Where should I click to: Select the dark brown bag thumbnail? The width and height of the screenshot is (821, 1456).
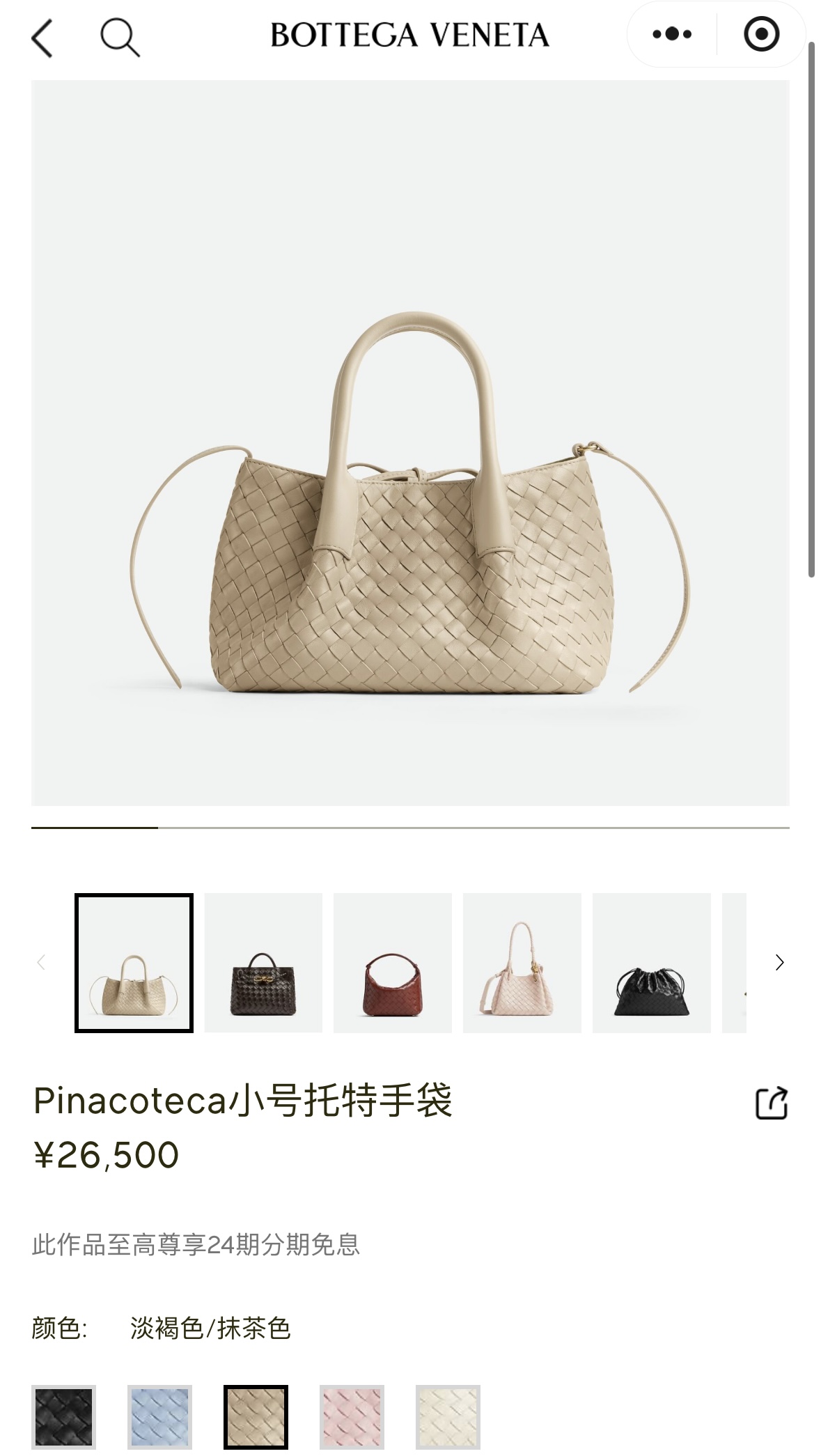tap(263, 963)
